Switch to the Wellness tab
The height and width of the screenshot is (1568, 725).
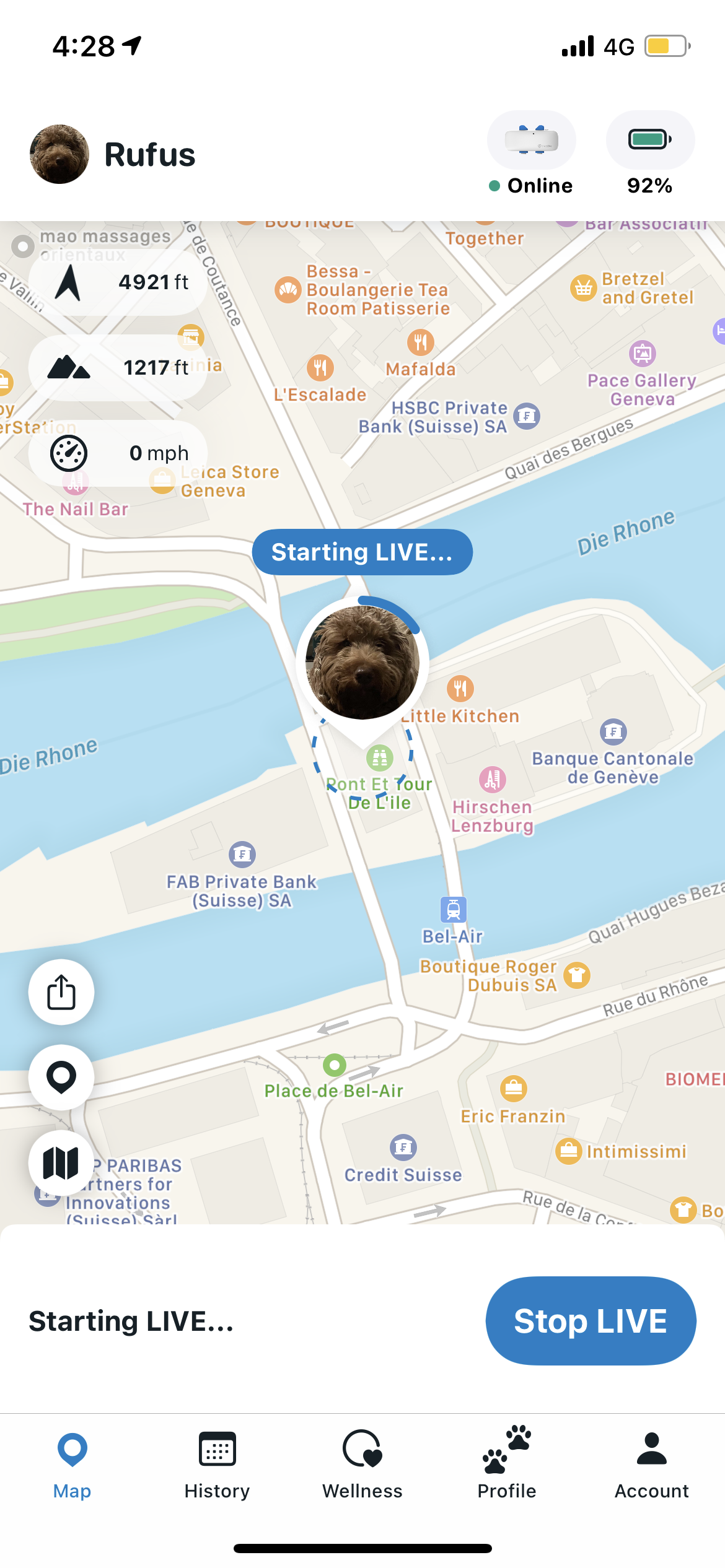362,1465
